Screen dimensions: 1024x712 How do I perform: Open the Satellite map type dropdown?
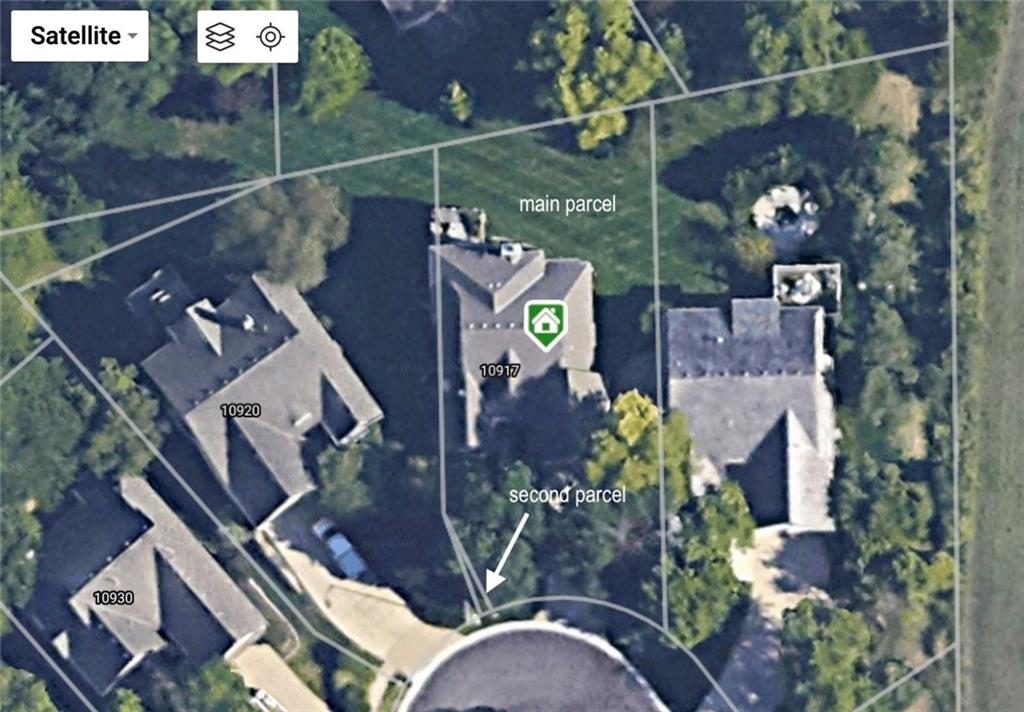coord(80,37)
